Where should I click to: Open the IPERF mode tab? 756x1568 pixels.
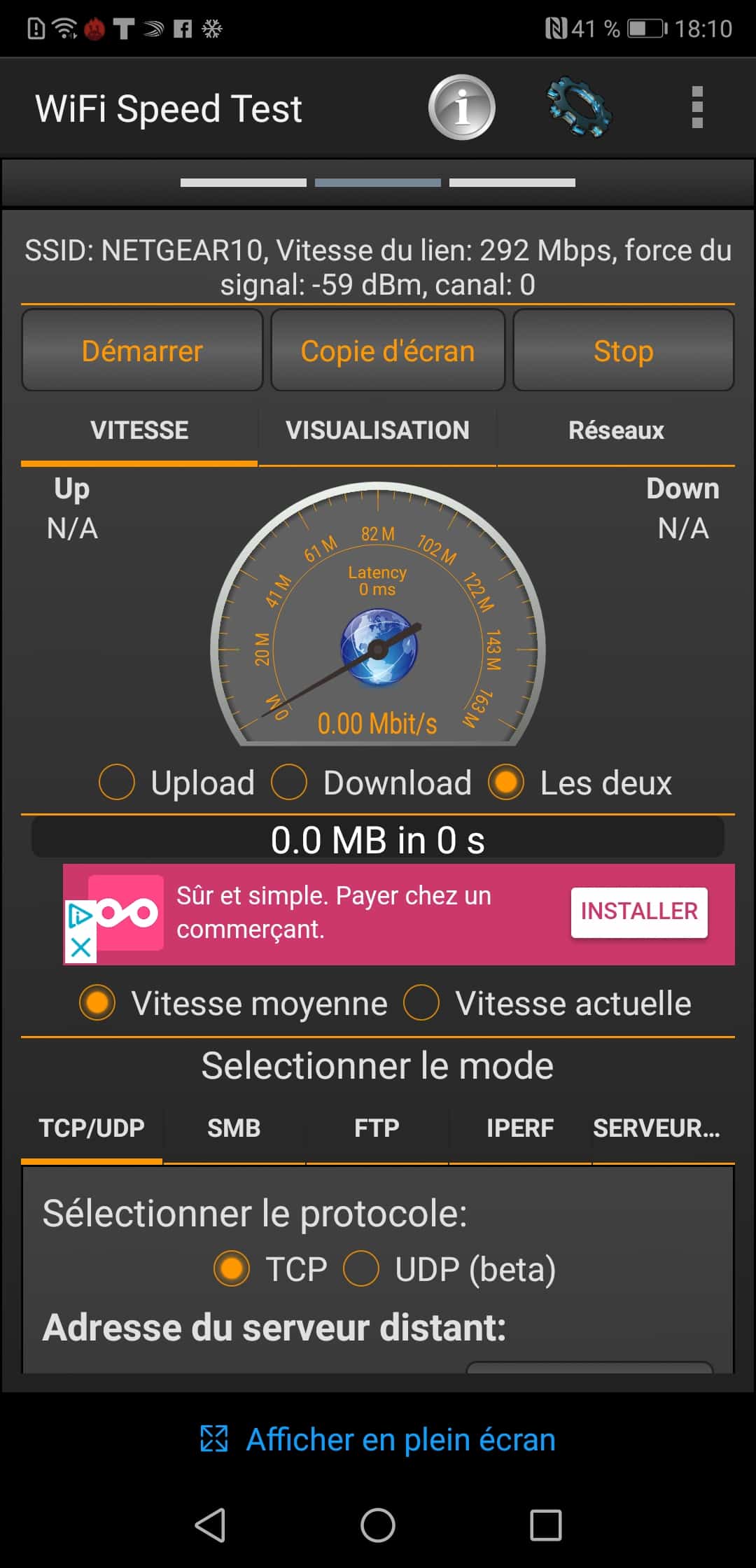point(519,1128)
